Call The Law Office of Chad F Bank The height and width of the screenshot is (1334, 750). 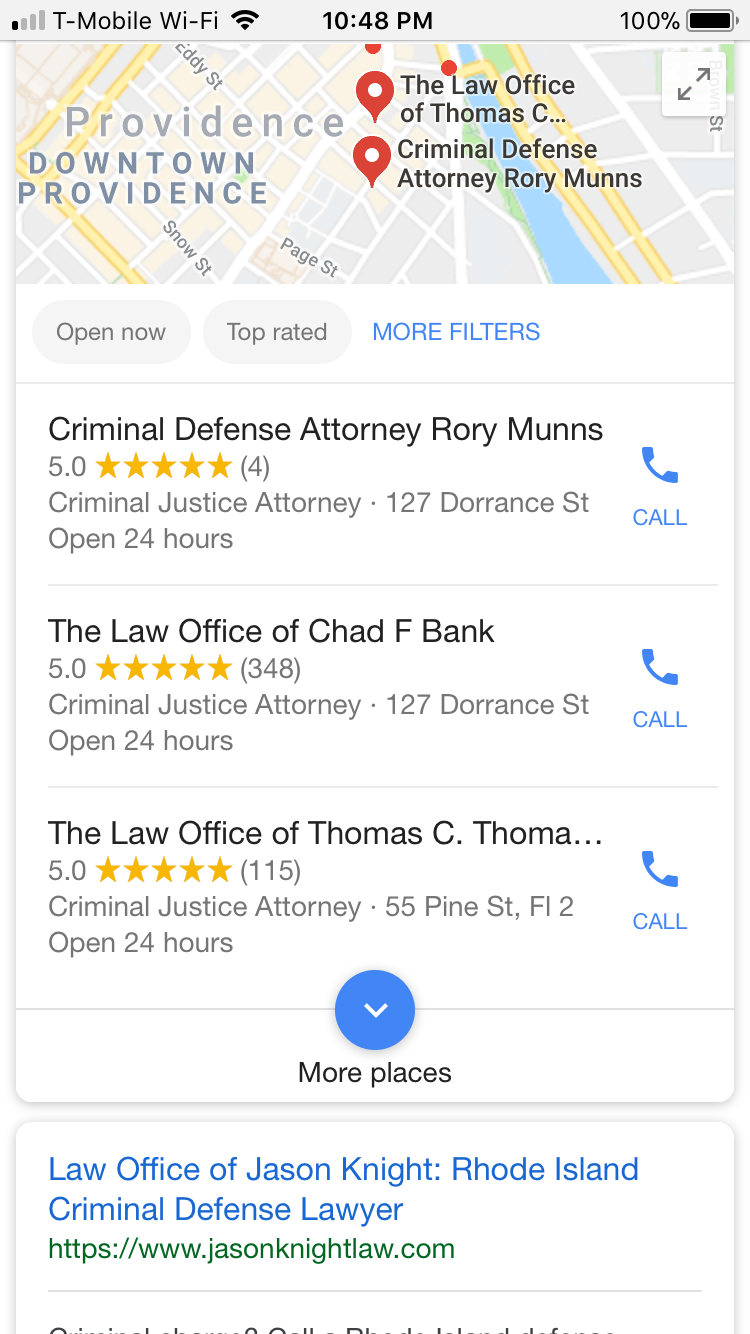(660, 686)
